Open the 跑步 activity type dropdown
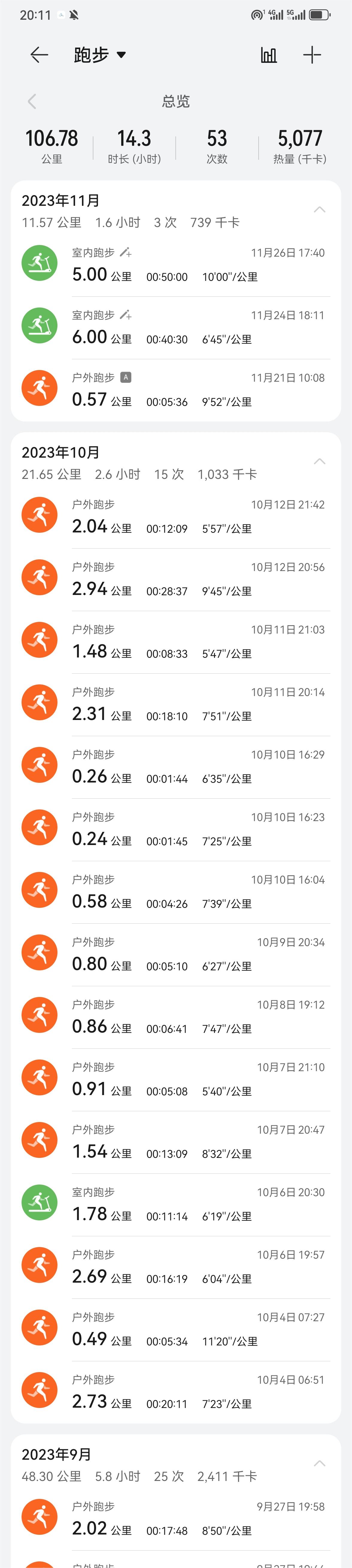Screen dimensions: 352x1568 (100, 55)
